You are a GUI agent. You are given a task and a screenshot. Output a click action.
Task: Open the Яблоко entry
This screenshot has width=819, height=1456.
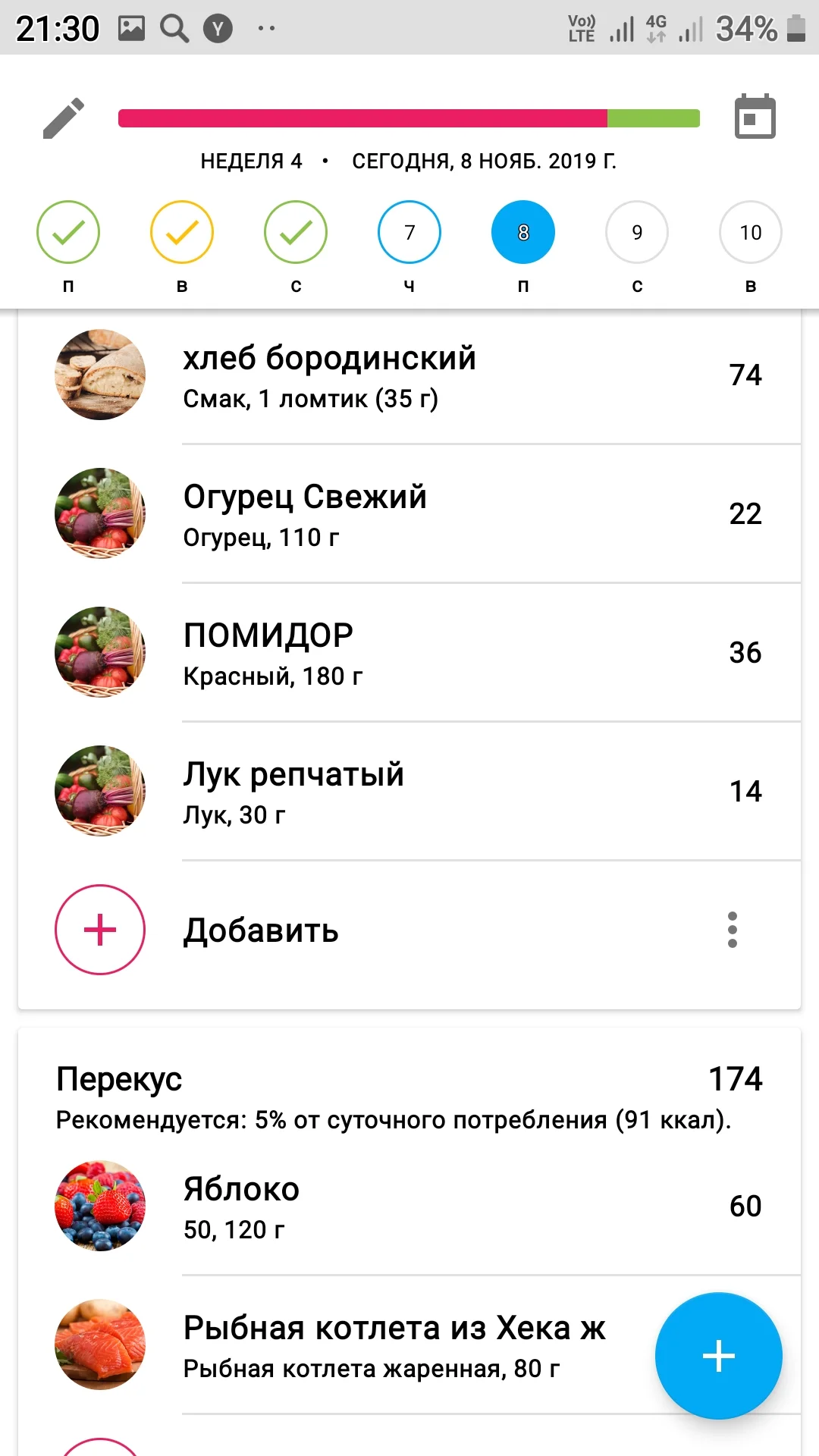click(x=409, y=1207)
